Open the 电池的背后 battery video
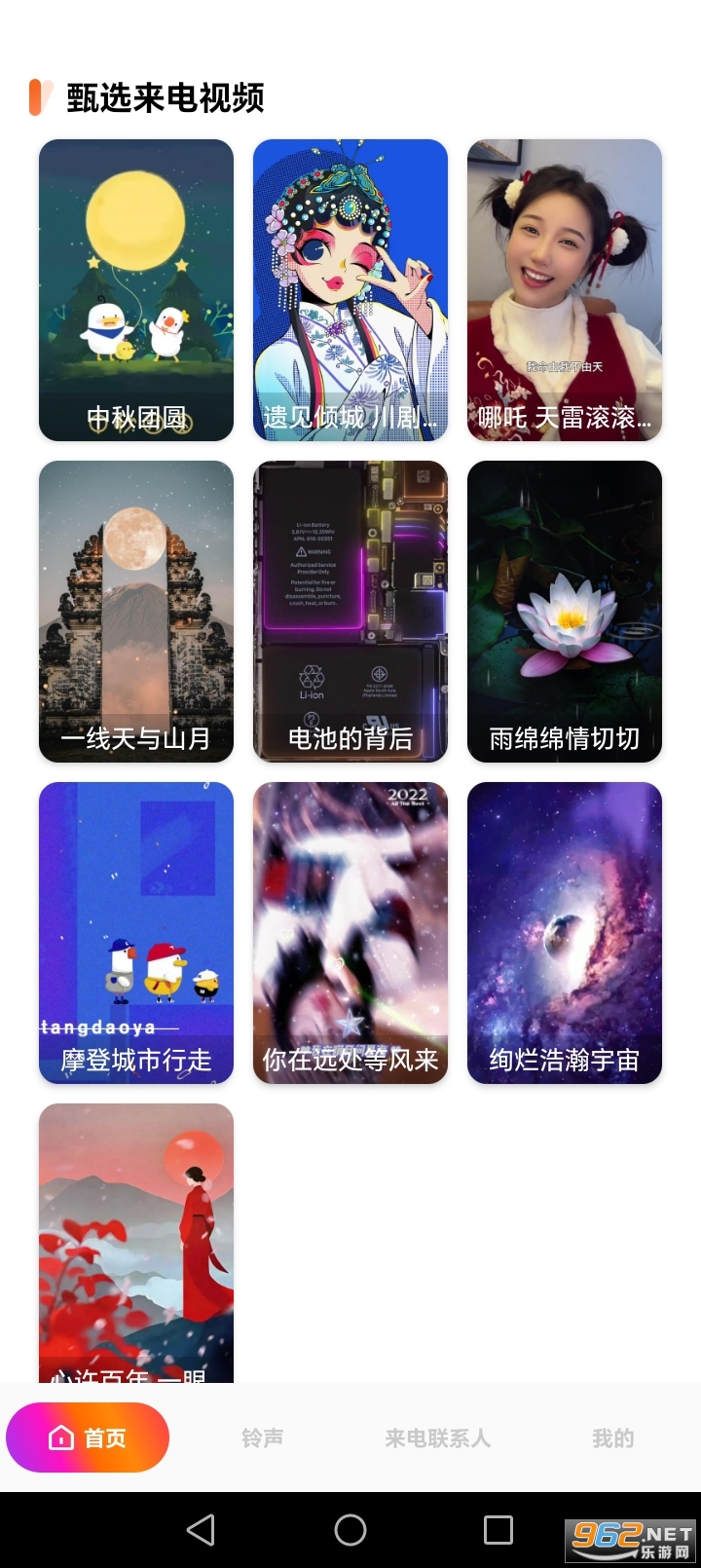The height and width of the screenshot is (1568, 701). [x=350, y=611]
